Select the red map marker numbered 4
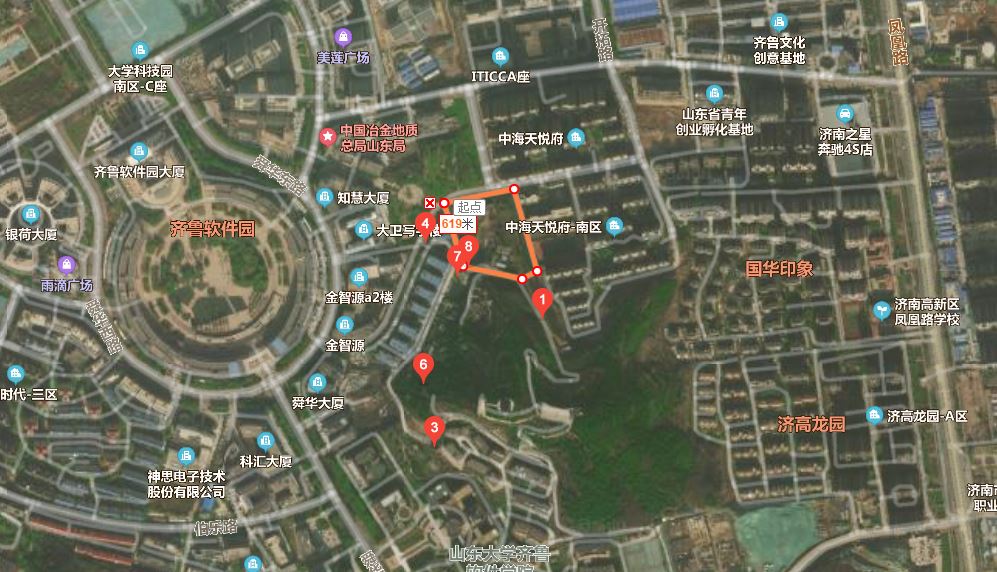Image resolution: width=997 pixels, height=572 pixels. [425, 224]
